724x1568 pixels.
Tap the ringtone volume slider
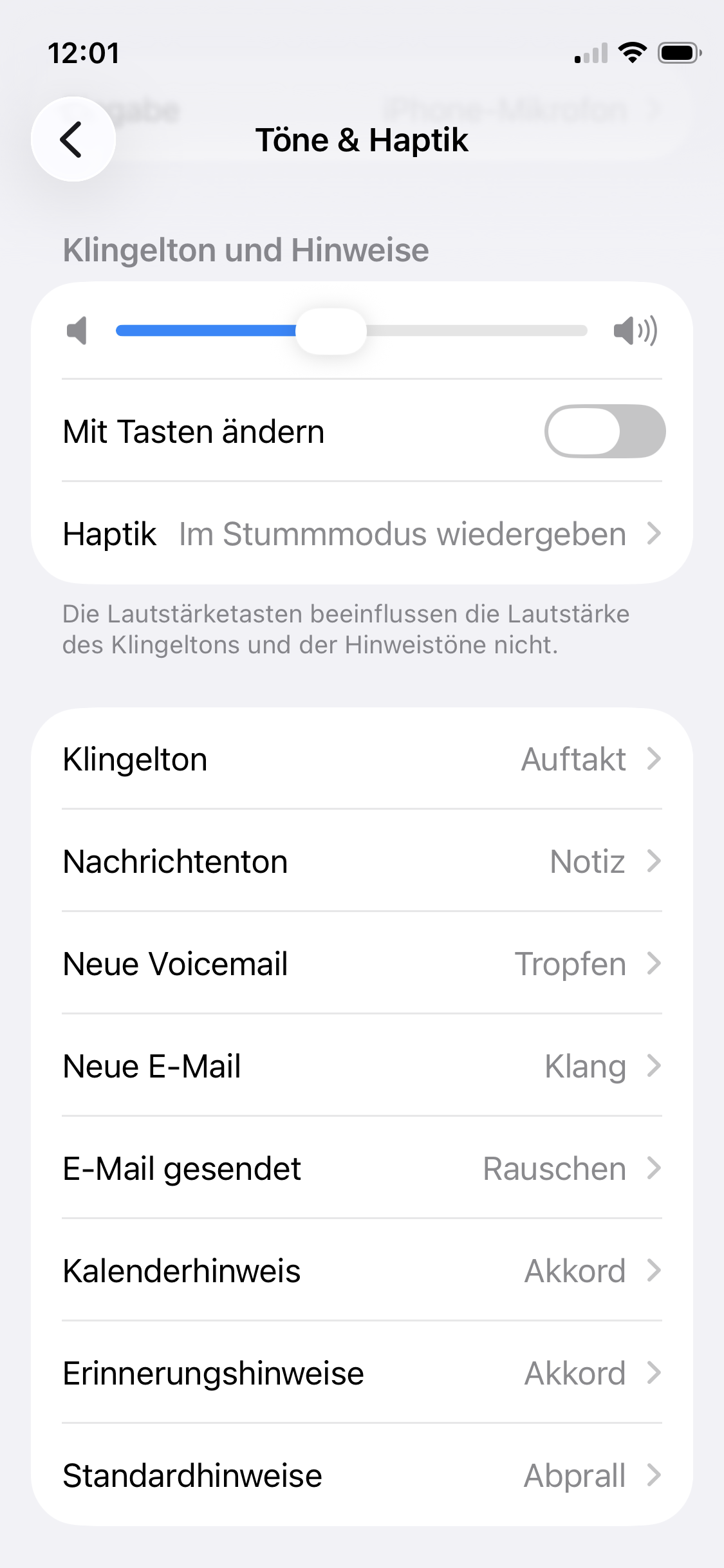351,331
